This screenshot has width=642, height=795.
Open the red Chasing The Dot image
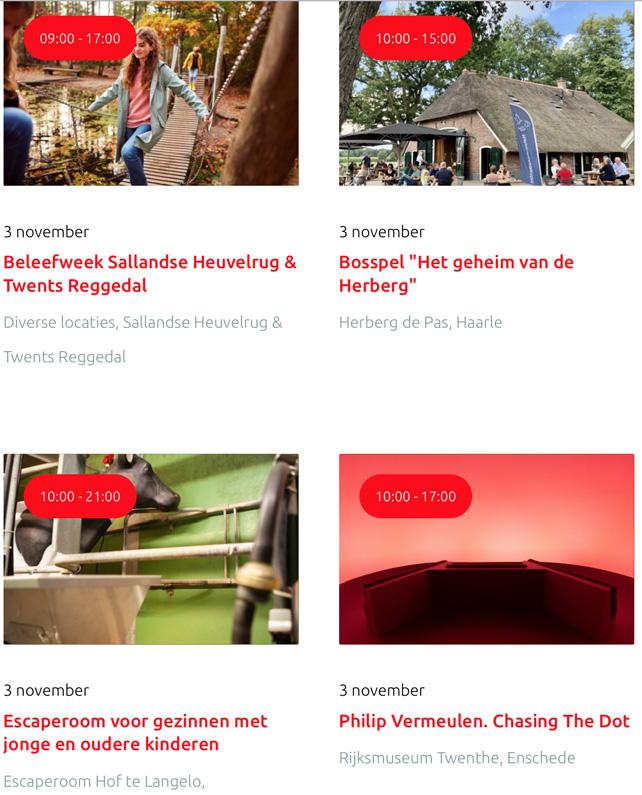point(486,549)
